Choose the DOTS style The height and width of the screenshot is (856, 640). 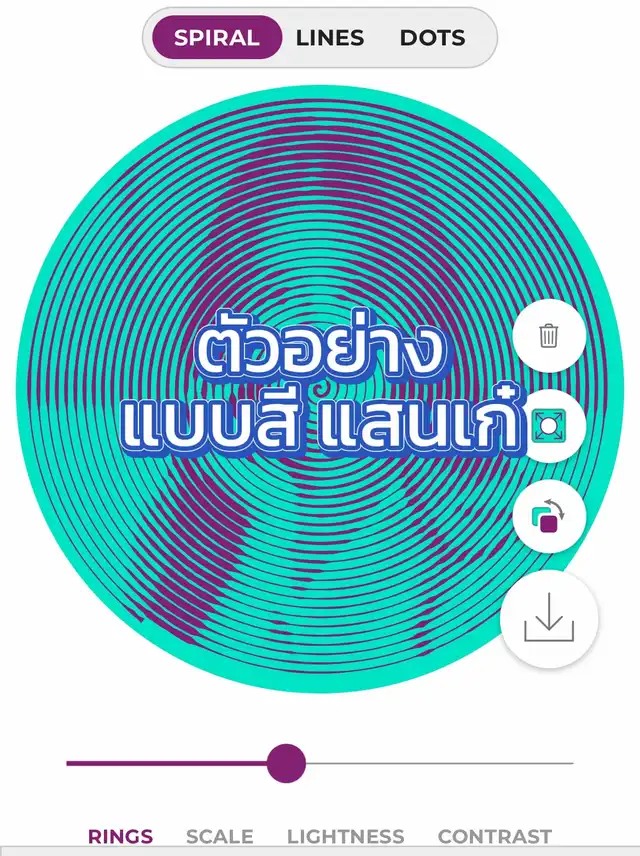tap(432, 38)
